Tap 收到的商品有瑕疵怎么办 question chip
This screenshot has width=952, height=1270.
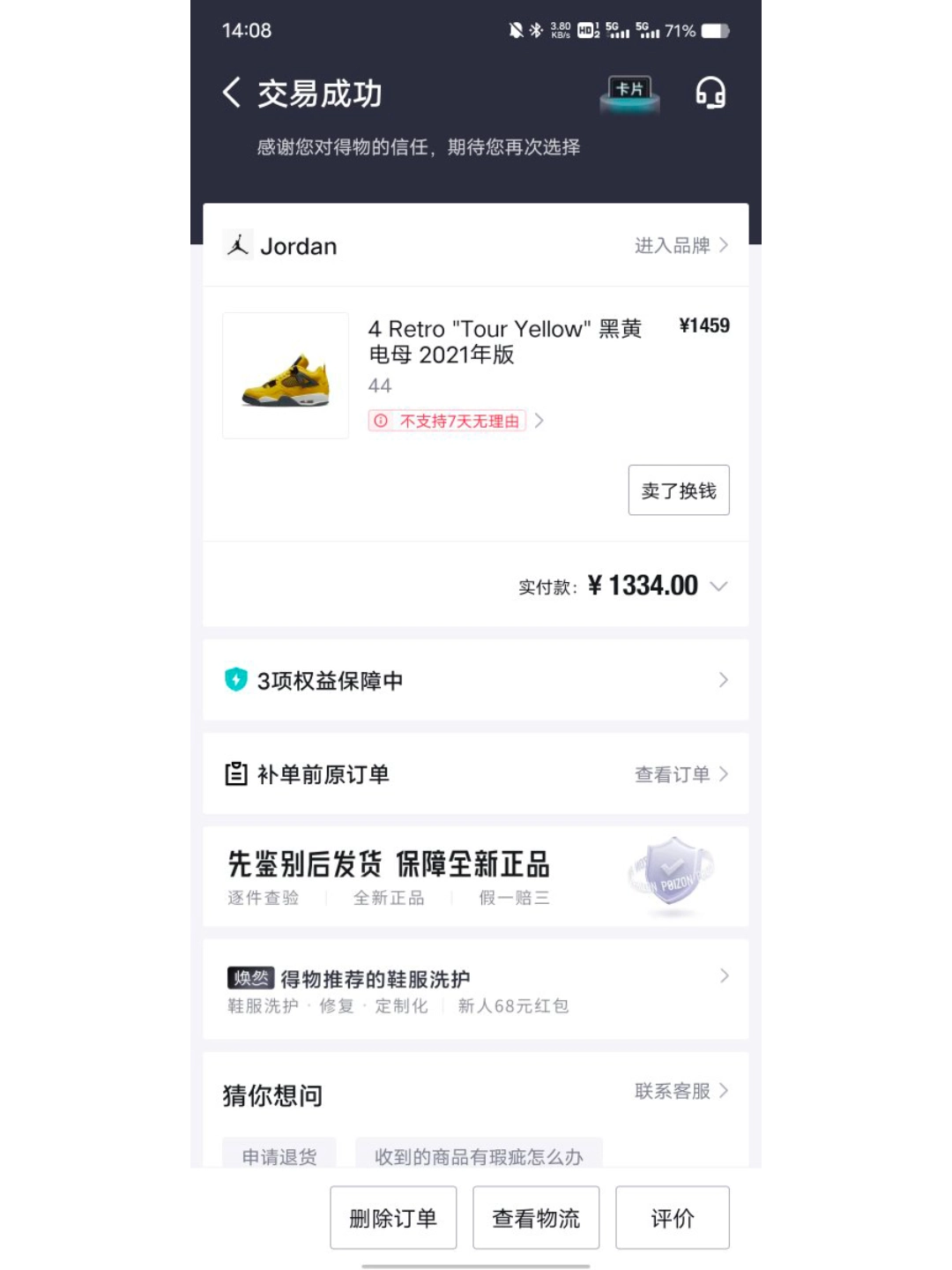(477, 1158)
